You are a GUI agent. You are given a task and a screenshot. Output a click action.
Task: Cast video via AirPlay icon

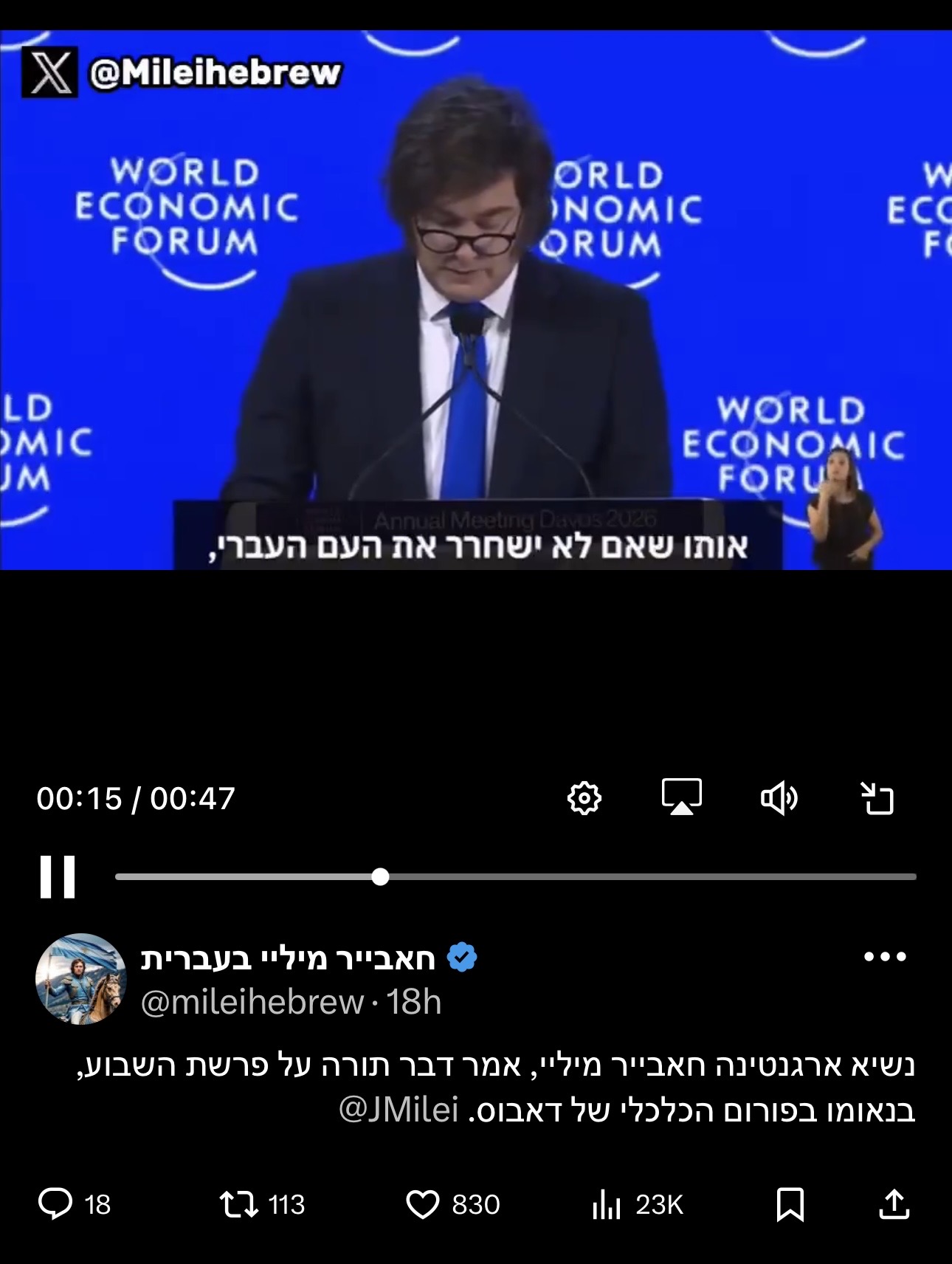pos(681,797)
